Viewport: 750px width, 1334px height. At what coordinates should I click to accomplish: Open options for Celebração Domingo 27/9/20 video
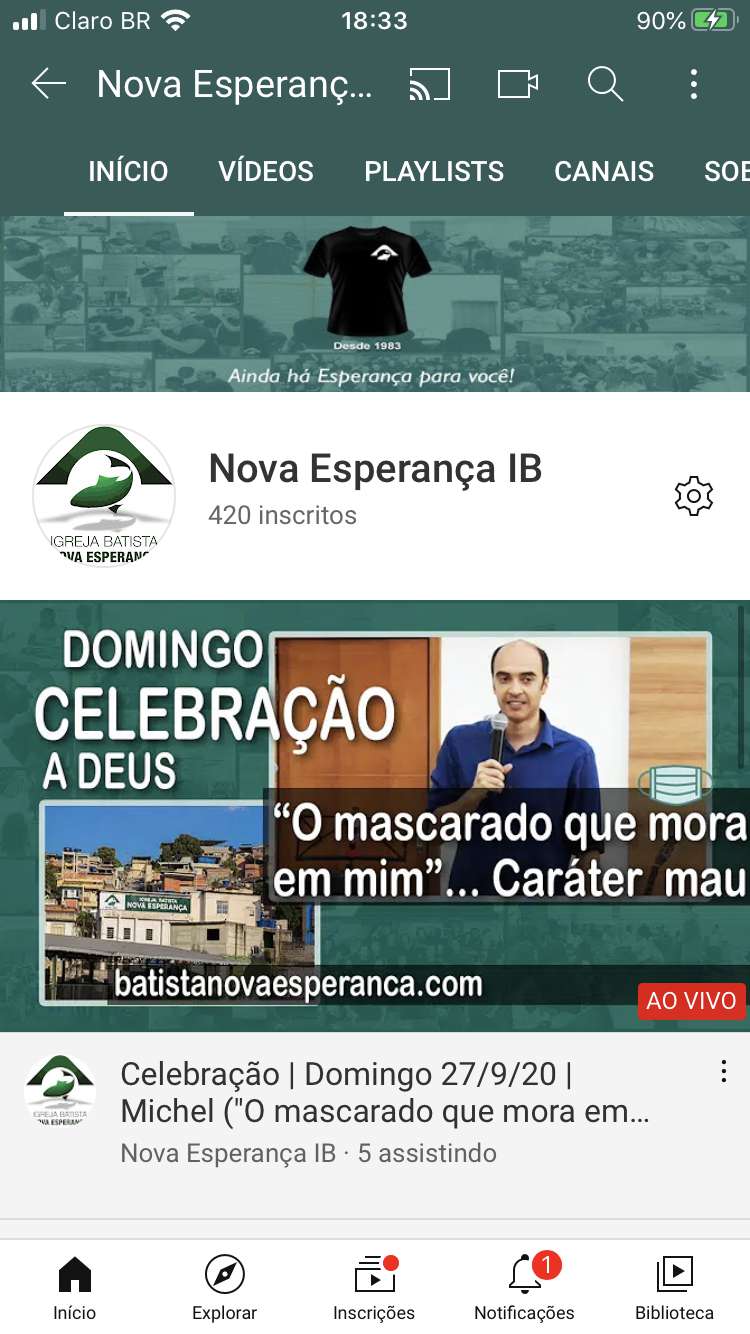coord(723,1072)
